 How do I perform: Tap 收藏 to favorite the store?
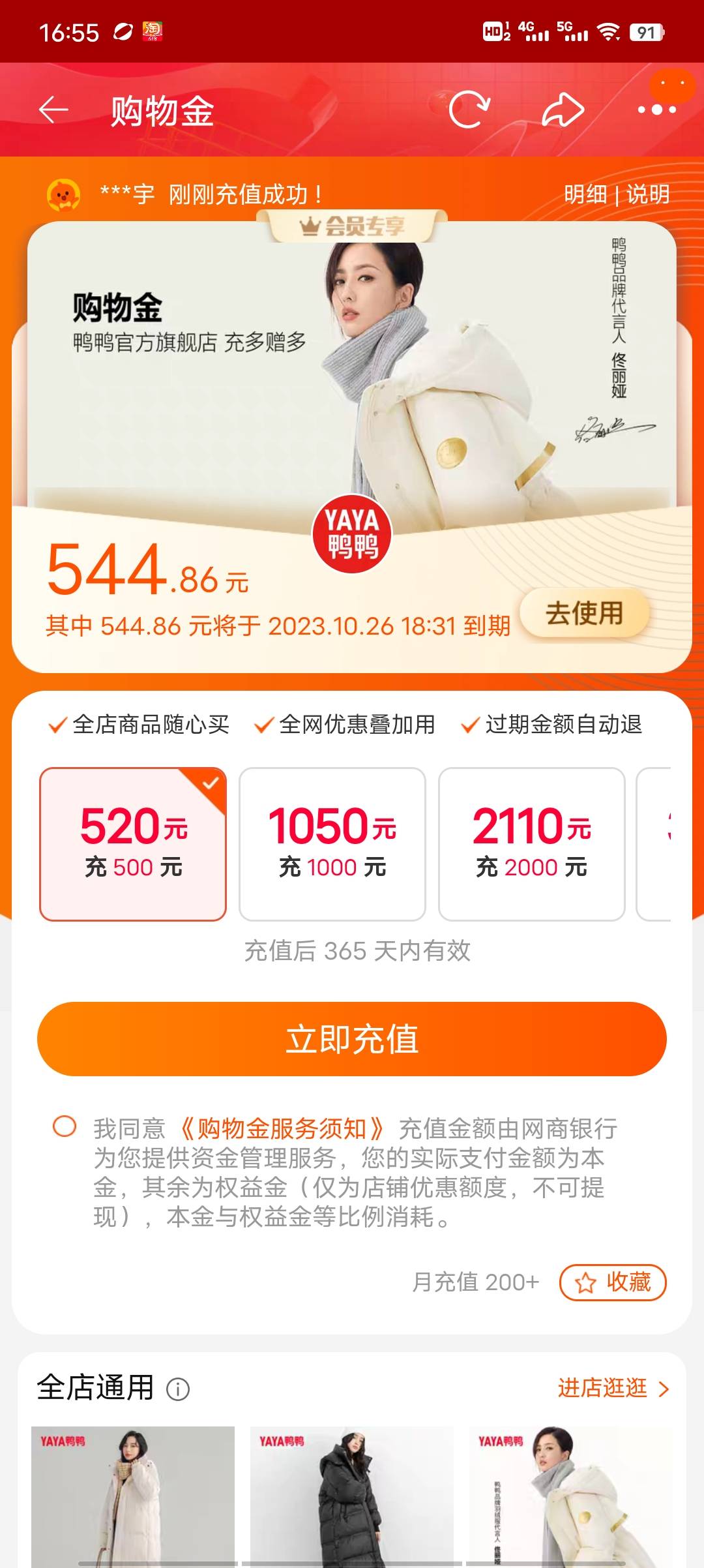tap(613, 1282)
